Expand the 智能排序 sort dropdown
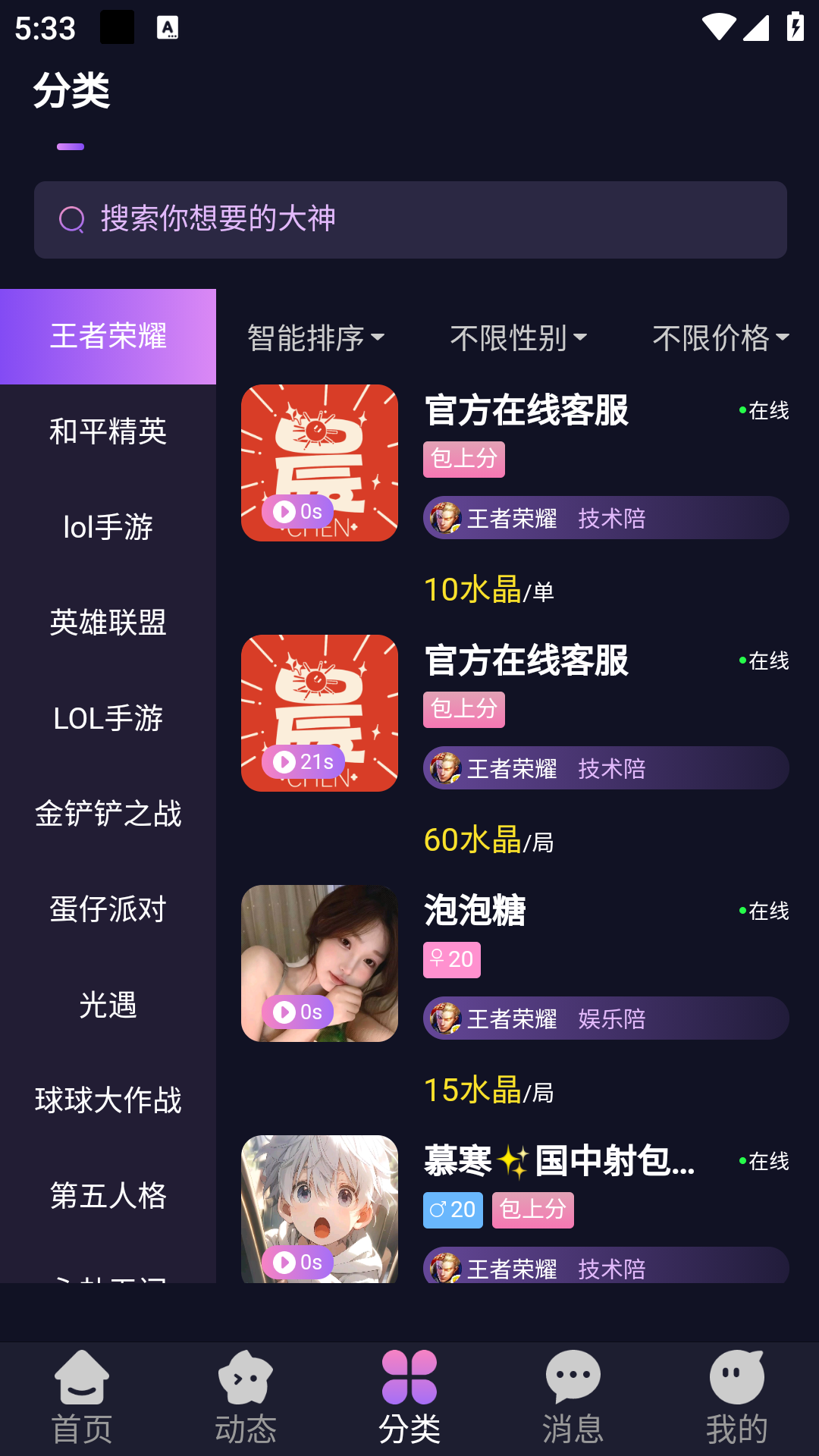 click(315, 337)
